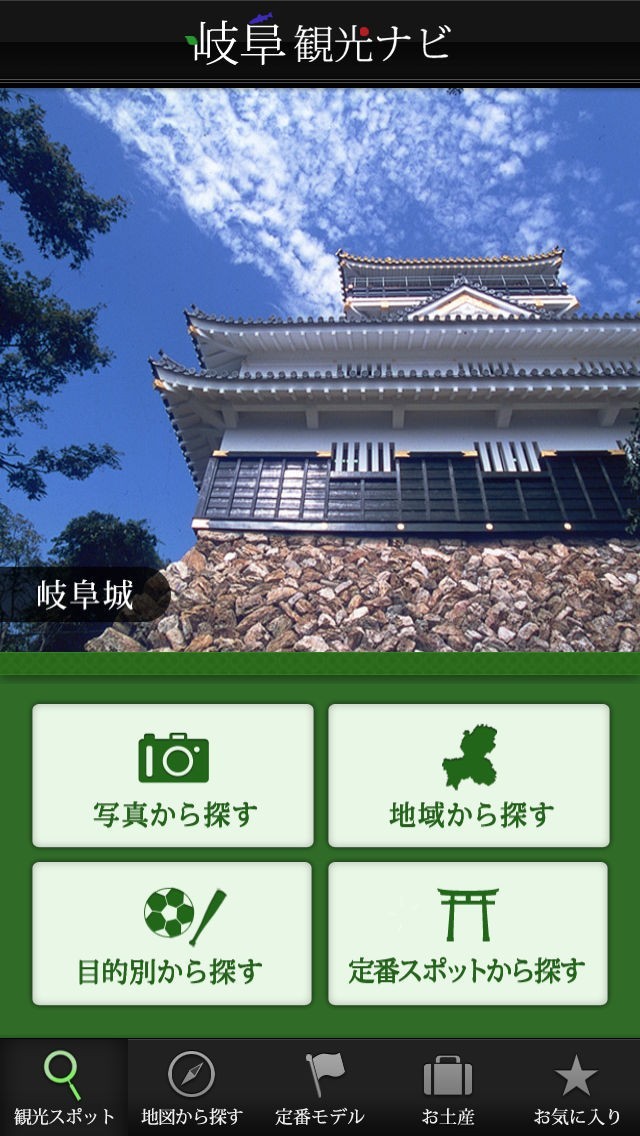Viewport: 640px width, 1136px height.
Task: Go to the 定番モデル tab
Action: (x=320, y=1088)
